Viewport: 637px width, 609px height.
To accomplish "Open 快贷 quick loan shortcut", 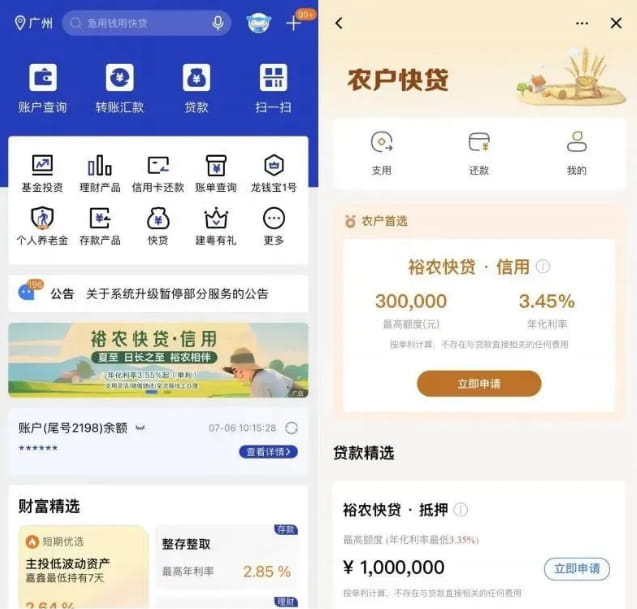I will (x=158, y=226).
